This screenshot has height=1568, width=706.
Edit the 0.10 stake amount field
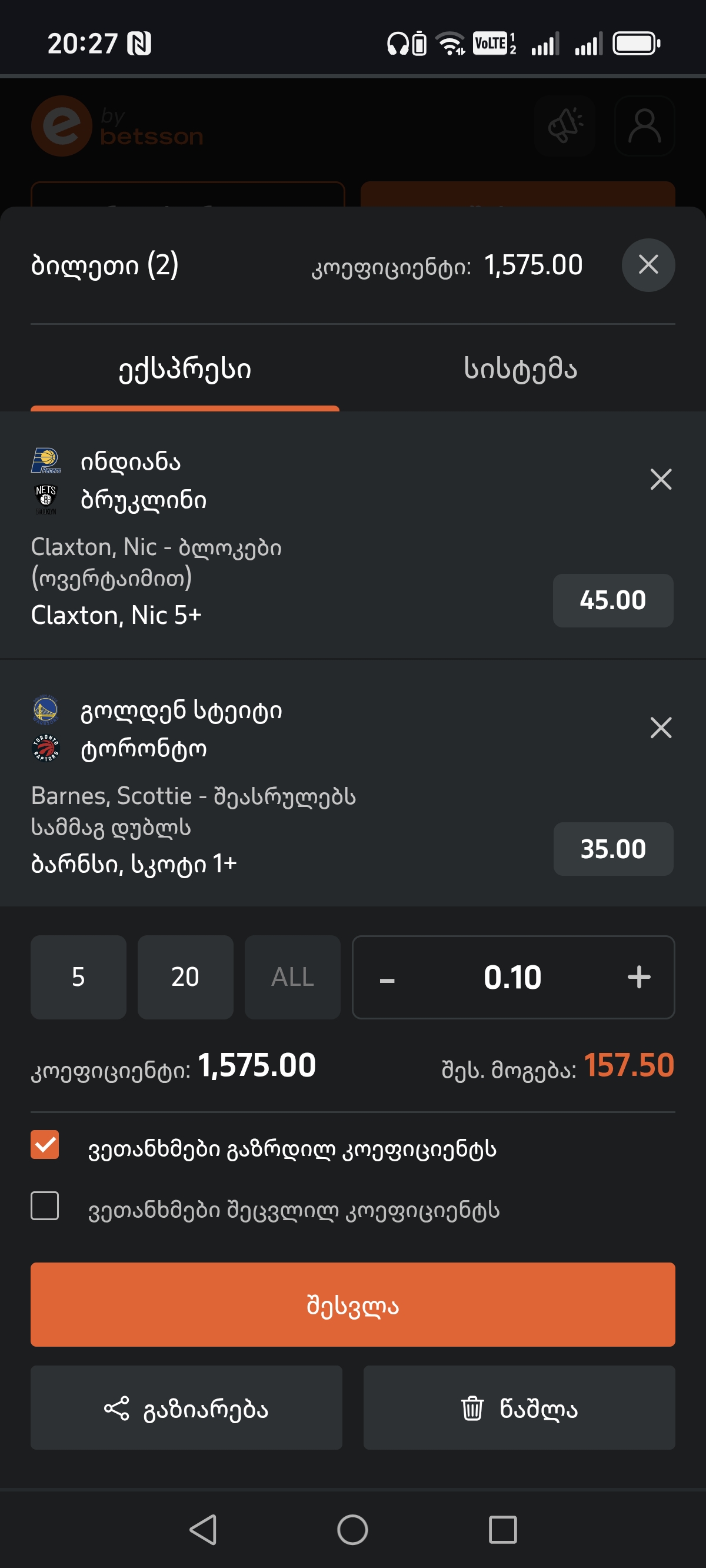512,977
